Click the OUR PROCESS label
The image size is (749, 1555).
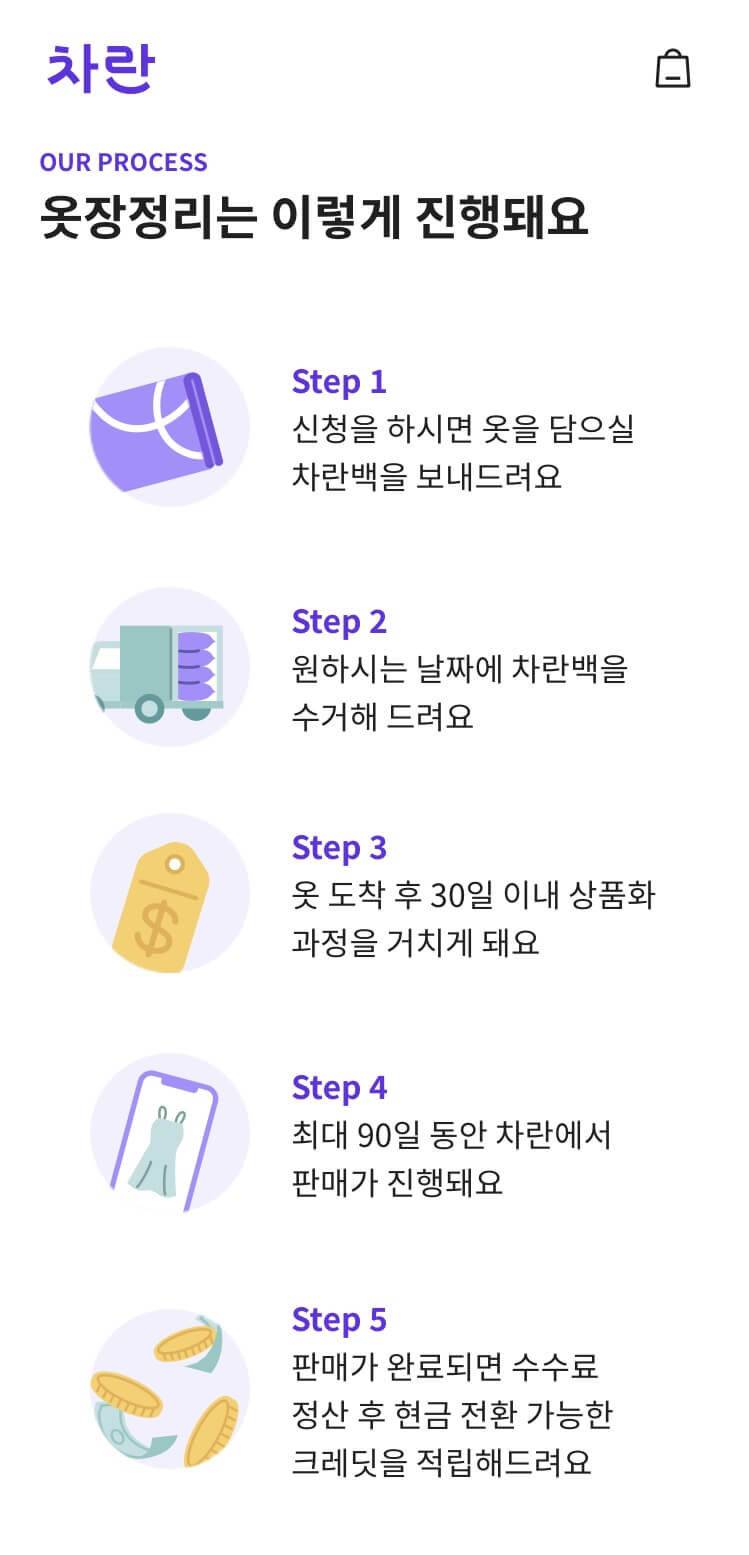click(124, 161)
